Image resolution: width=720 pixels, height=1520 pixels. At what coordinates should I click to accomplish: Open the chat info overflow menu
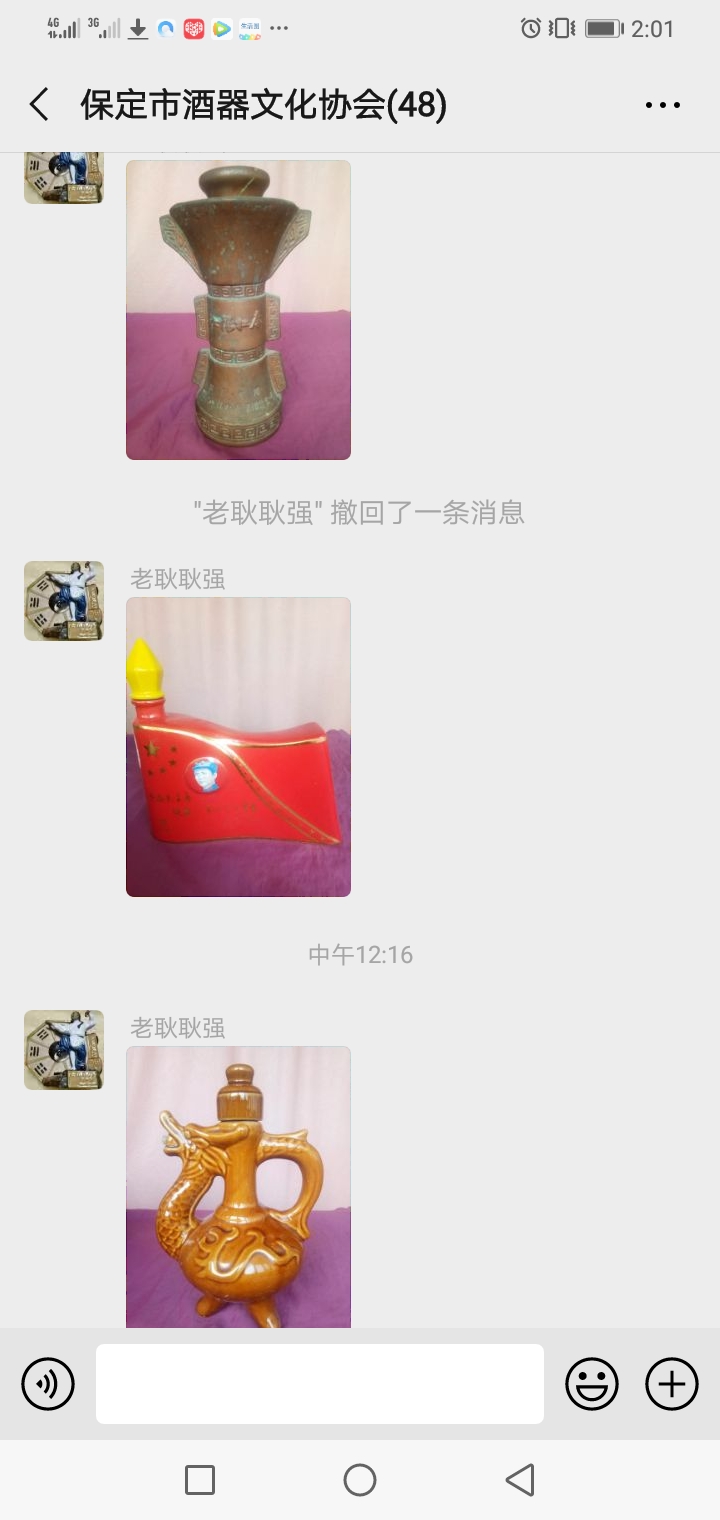pyautogui.click(x=662, y=105)
